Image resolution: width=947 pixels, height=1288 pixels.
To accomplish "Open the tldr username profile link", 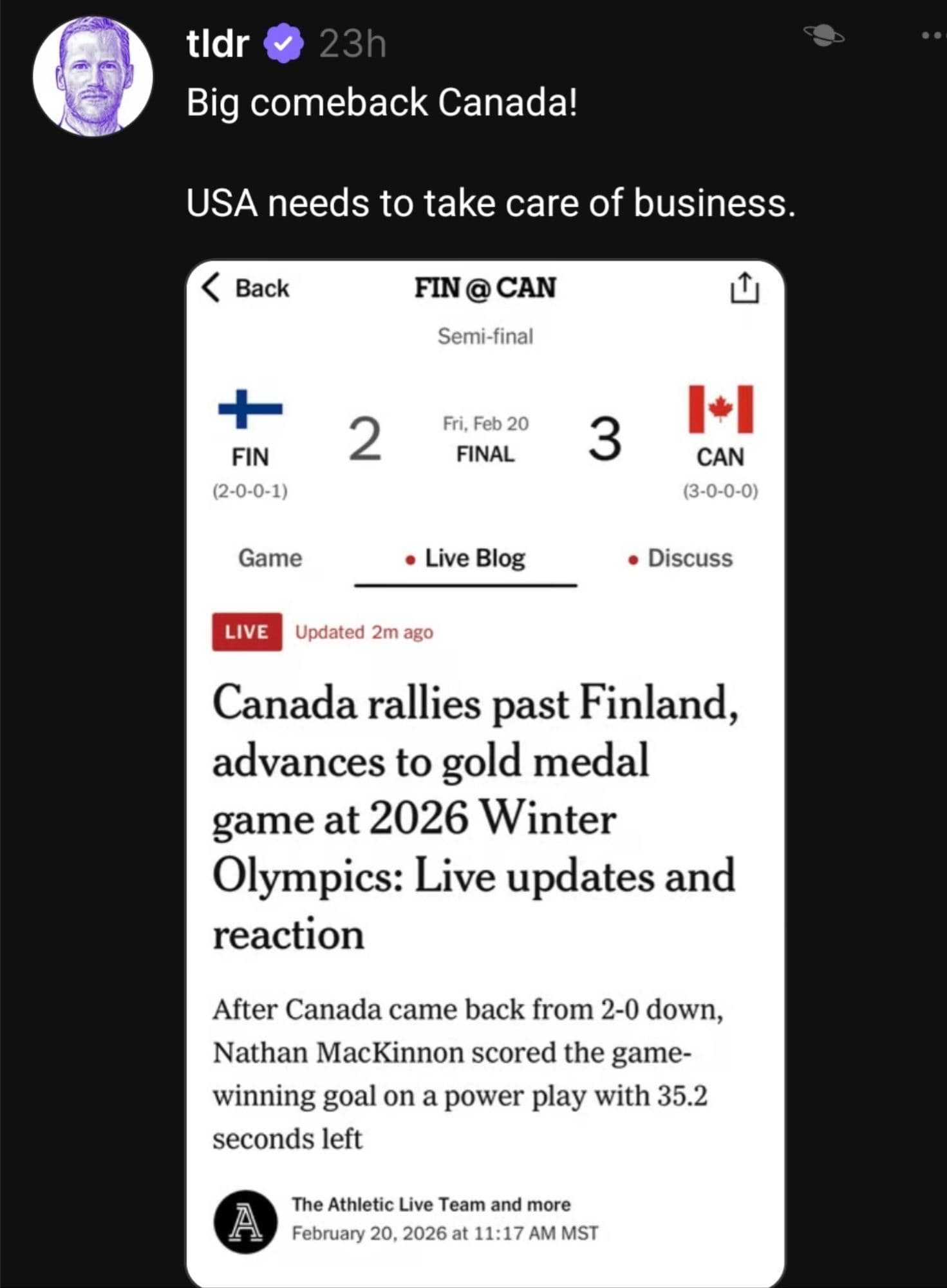I will pos(218,44).
